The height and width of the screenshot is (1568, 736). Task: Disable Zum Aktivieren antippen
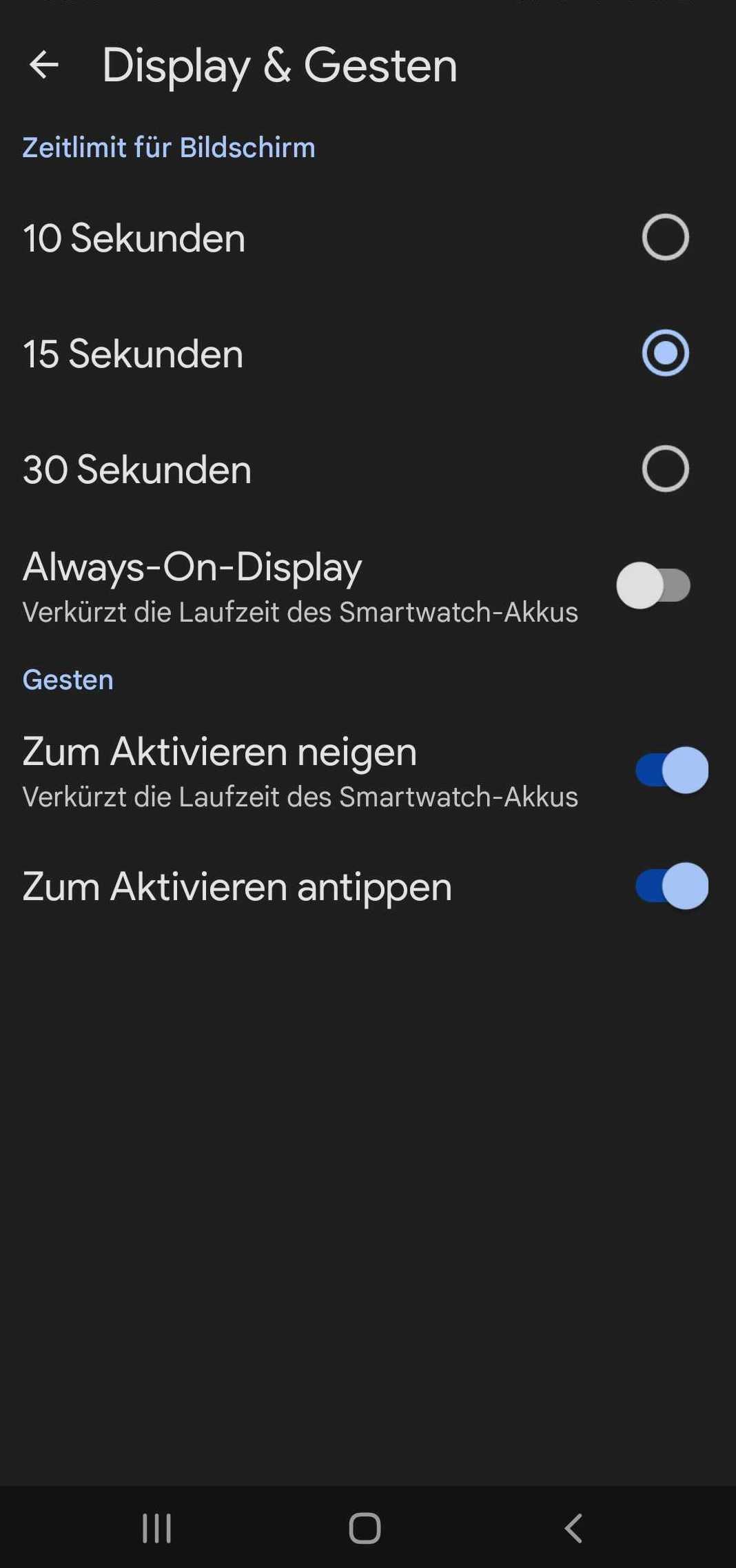point(671,886)
